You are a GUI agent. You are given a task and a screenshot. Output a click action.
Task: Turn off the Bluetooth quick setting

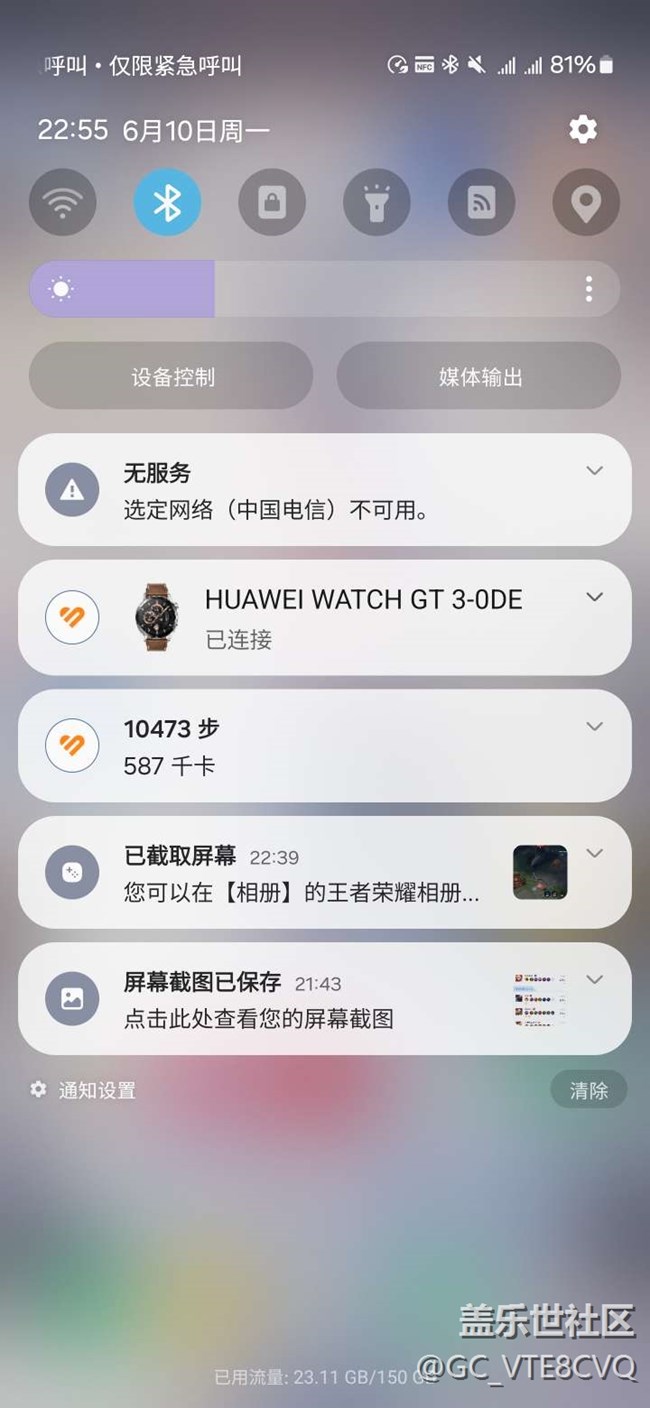pyautogui.click(x=167, y=203)
